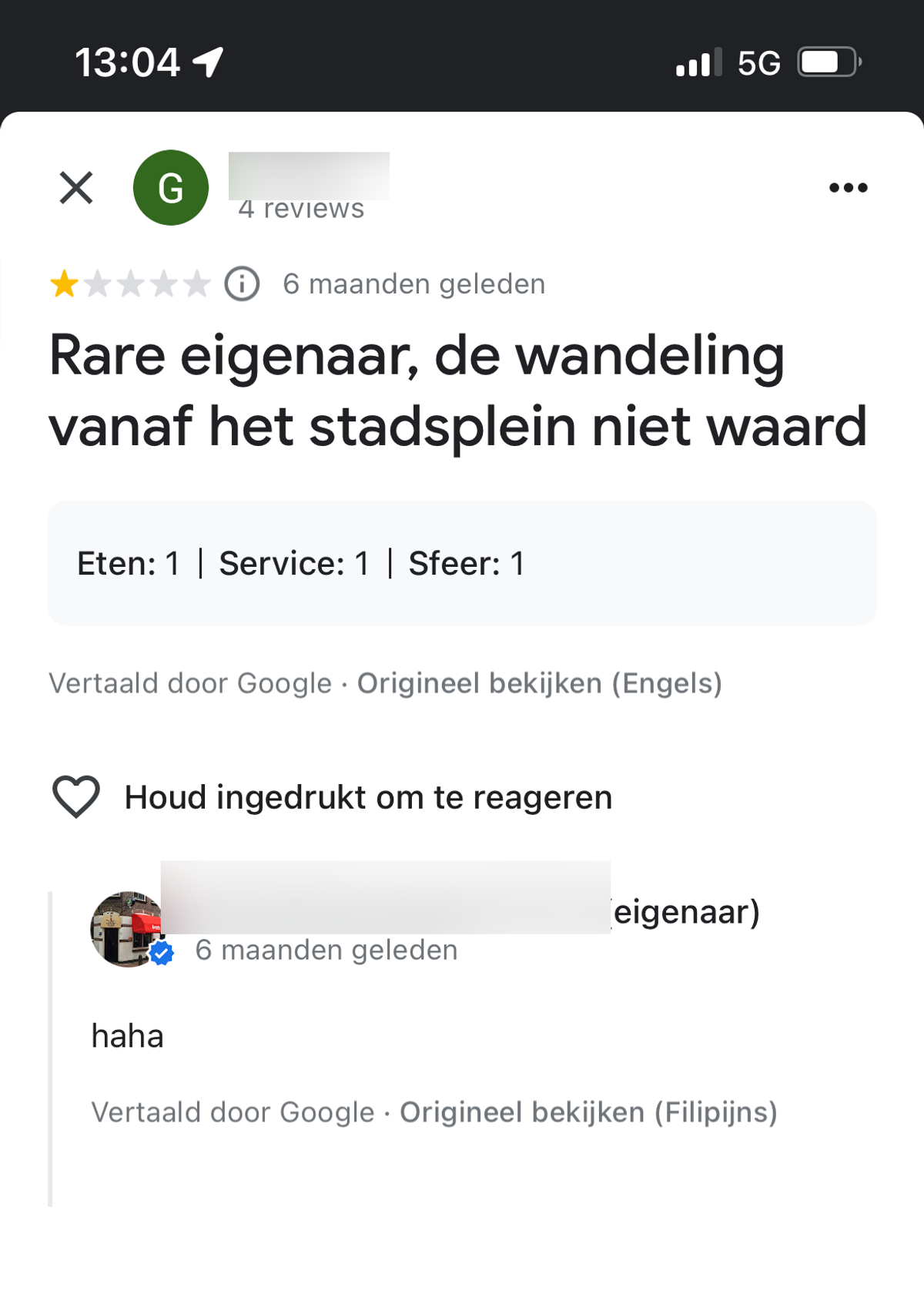View the original English review

pyautogui.click(x=539, y=684)
